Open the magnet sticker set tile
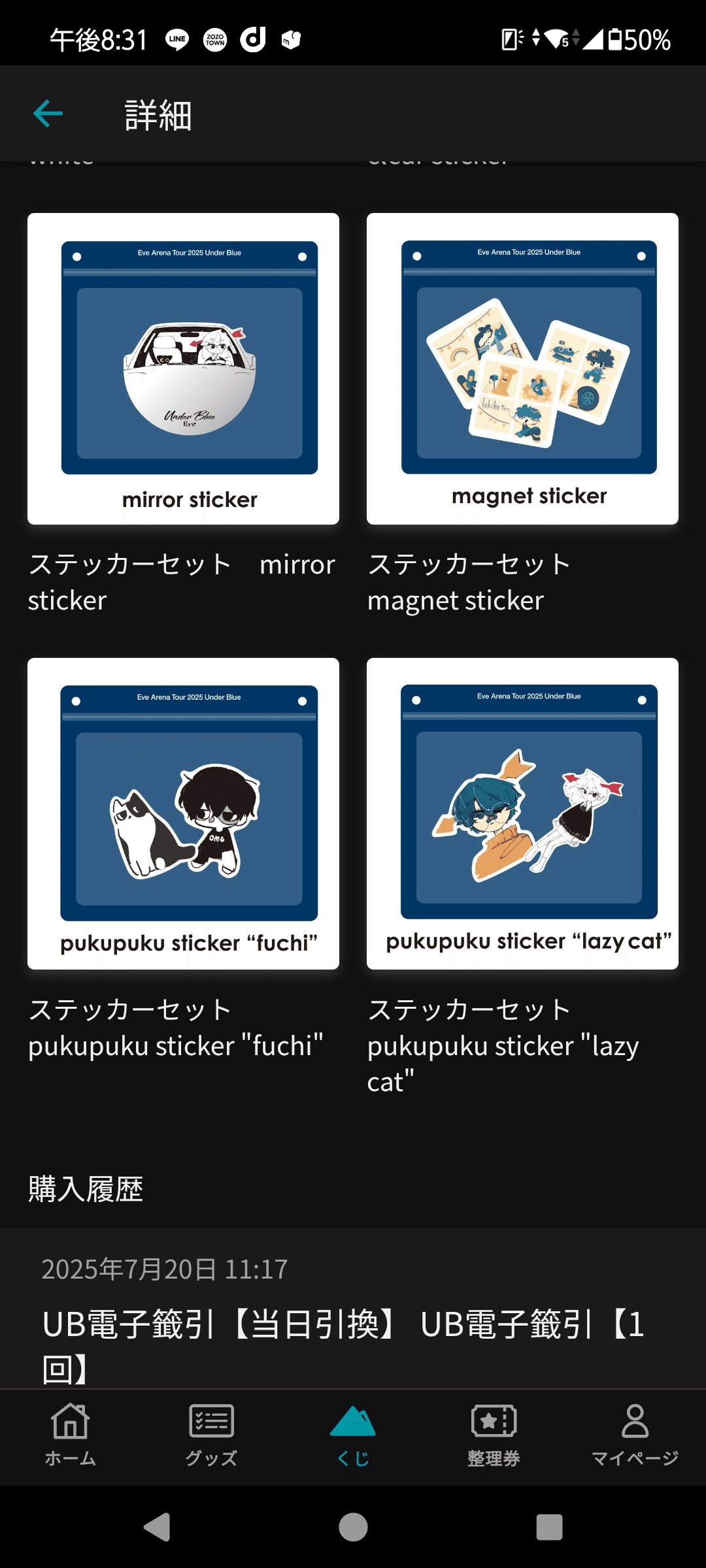 tap(522, 368)
